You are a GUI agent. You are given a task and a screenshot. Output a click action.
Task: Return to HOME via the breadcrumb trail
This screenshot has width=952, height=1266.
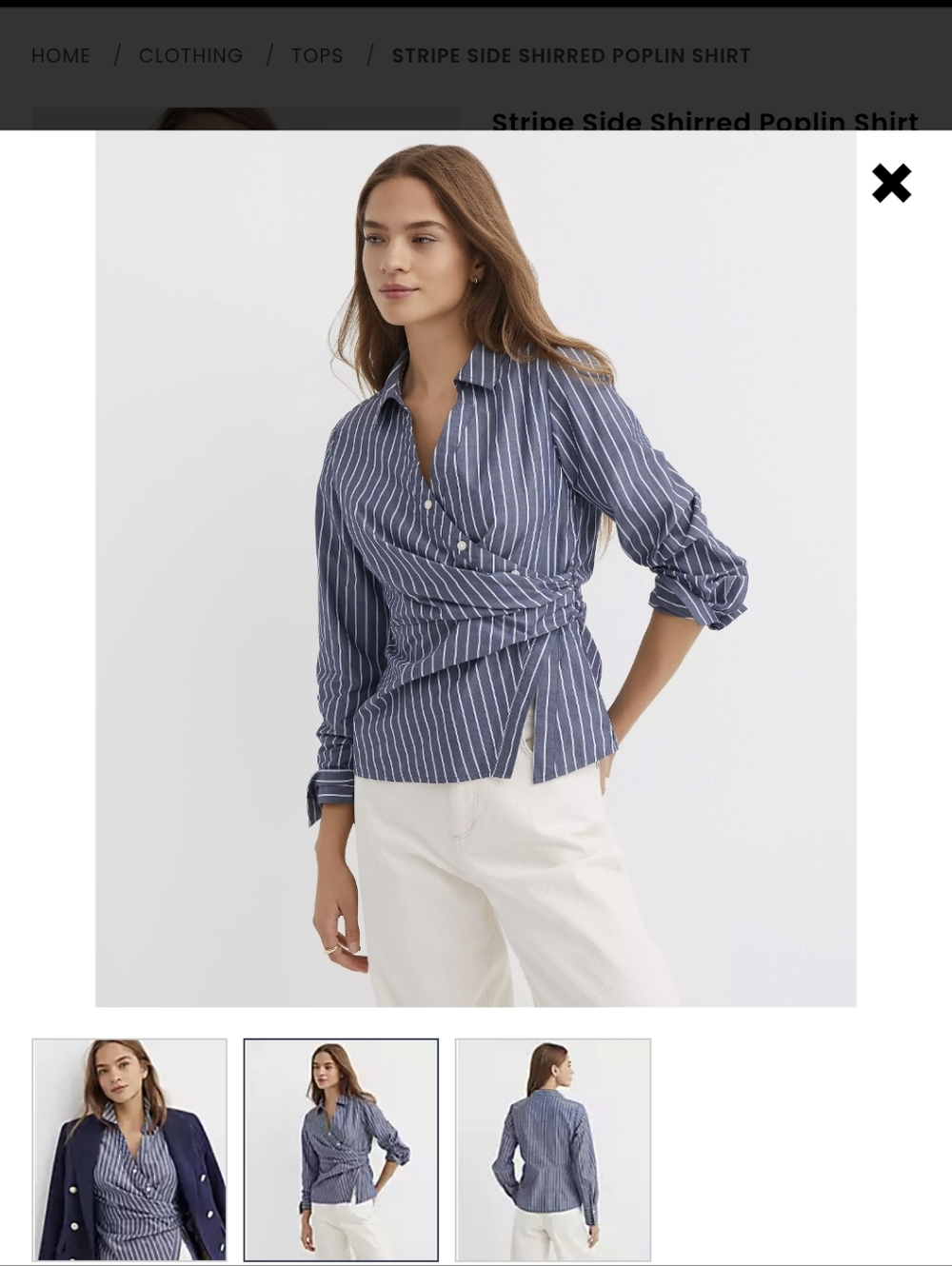pos(60,55)
